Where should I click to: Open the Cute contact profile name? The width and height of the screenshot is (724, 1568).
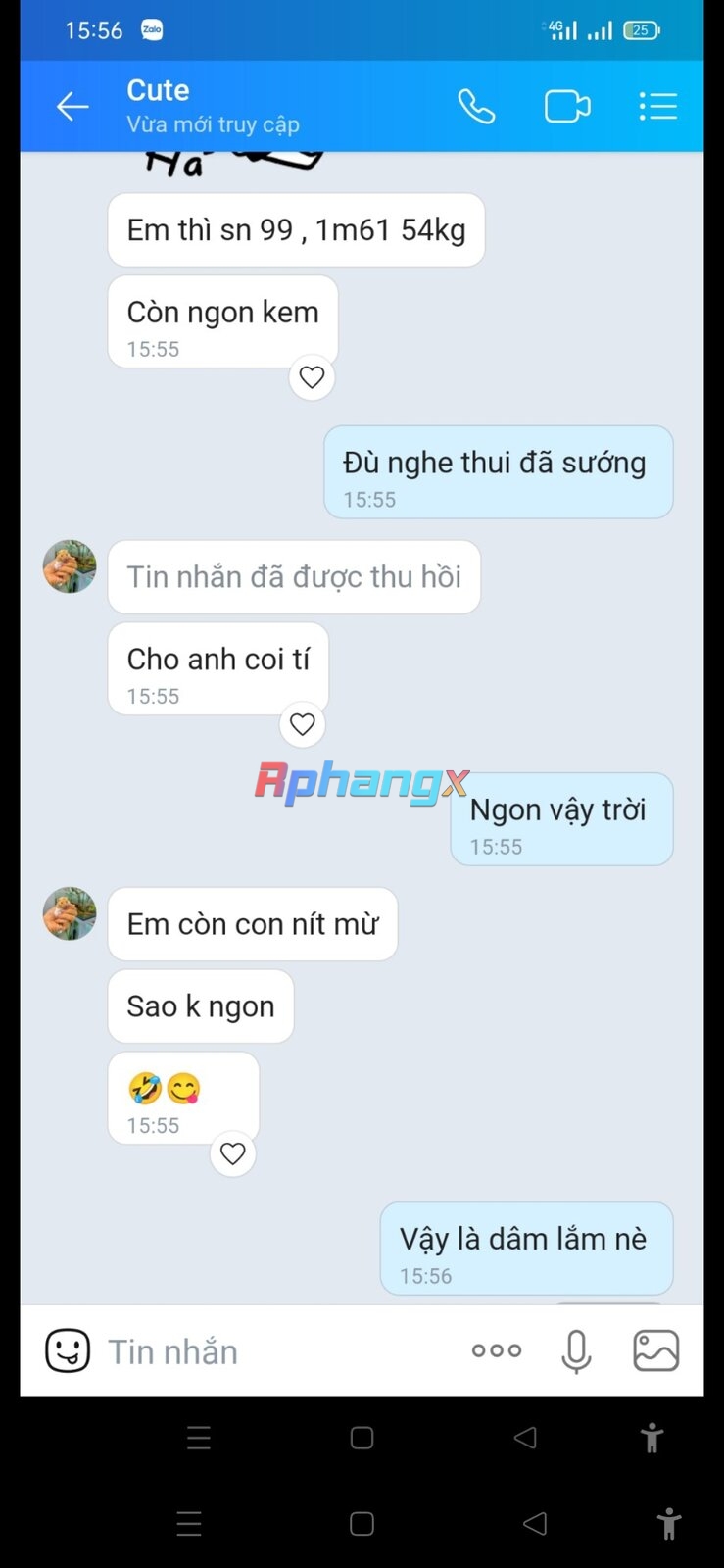(158, 90)
